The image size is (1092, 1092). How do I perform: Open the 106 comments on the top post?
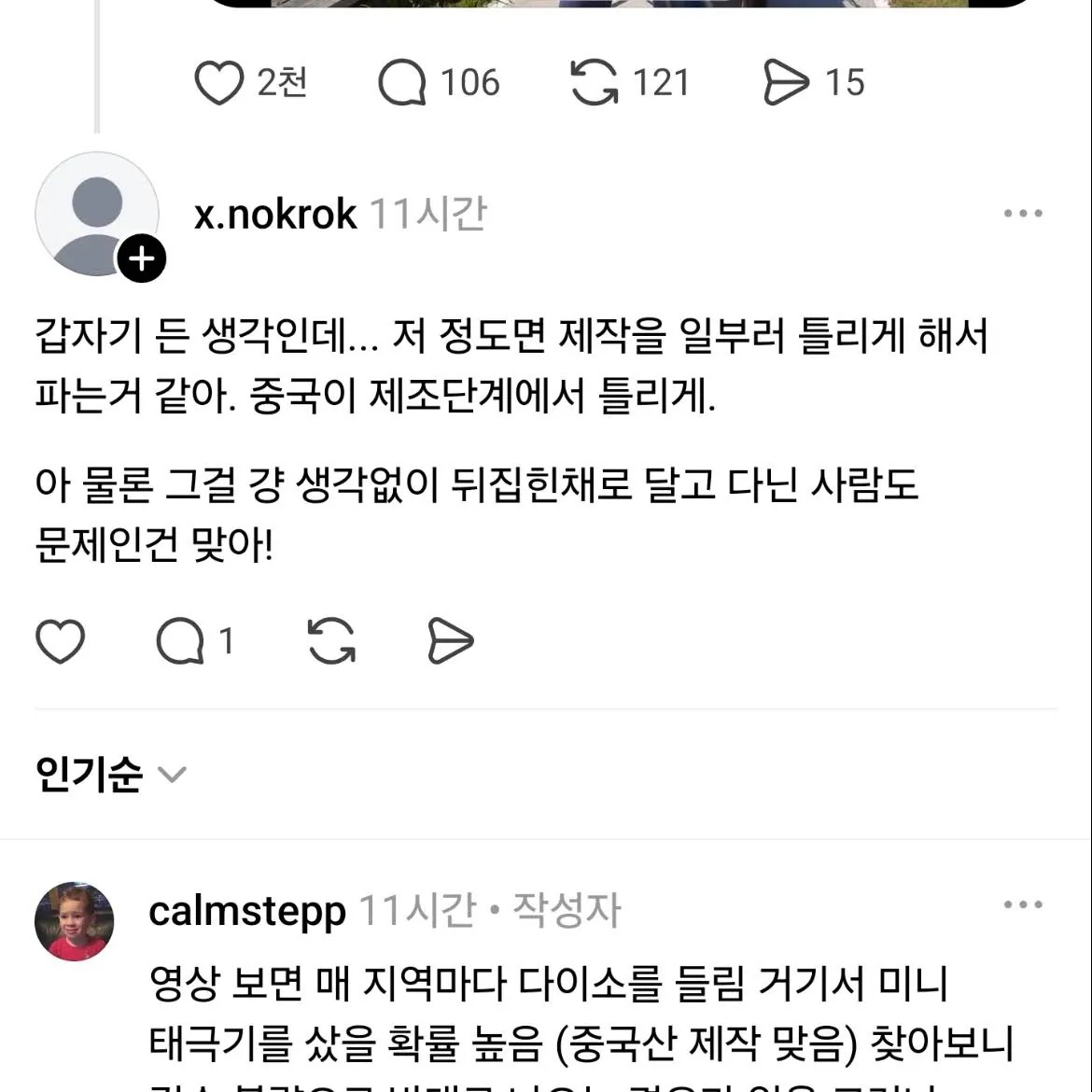point(402,83)
